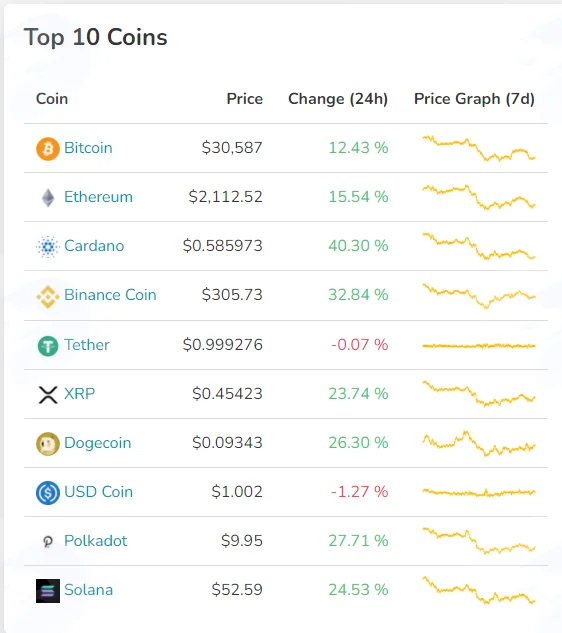The width and height of the screenshot is (562, 633).
Task: Open the Ethereum coin page
Action: 98,197
